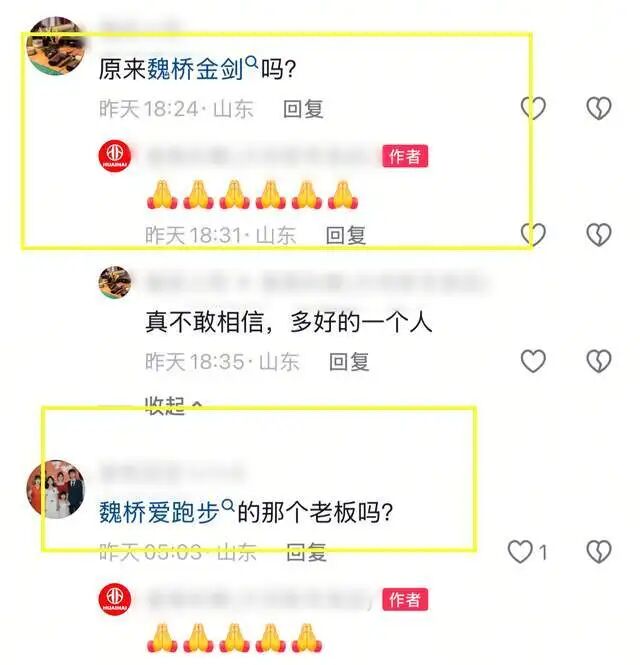Screen dimensions: 640x665
Task: Dislike the 原来魏桥金剑吗 comment
Action: [x=598, y=108]
